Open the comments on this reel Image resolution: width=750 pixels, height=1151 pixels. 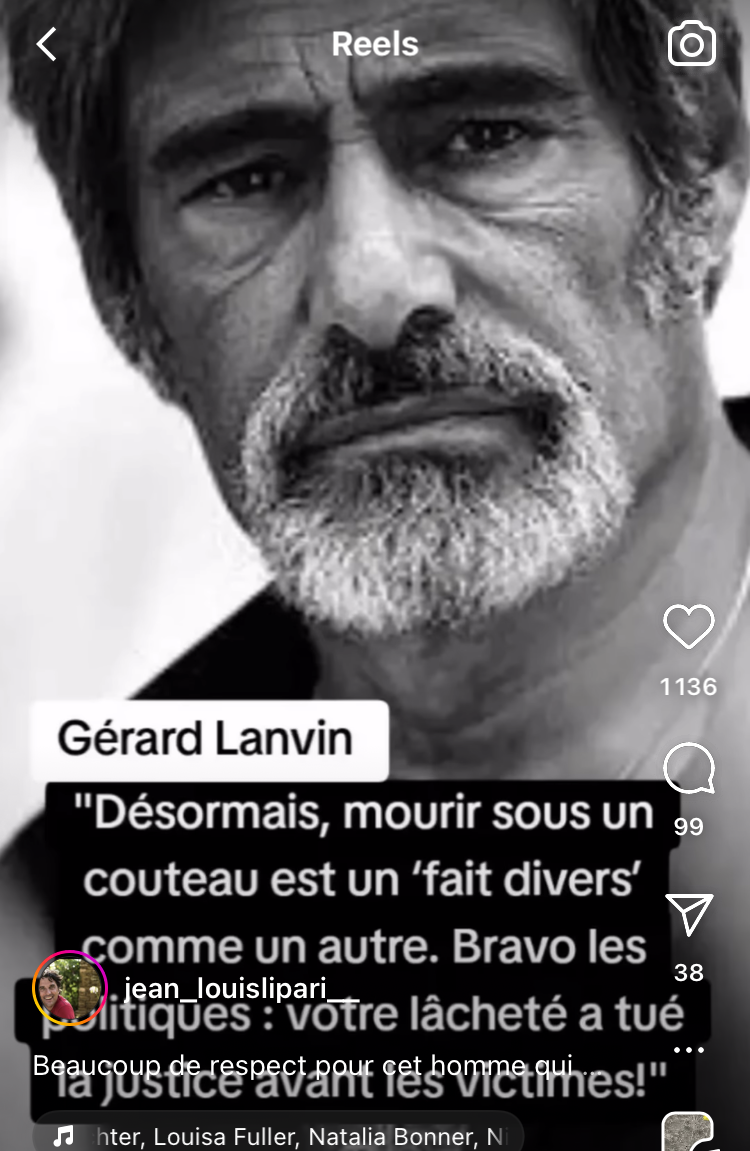tap(688, 768)
